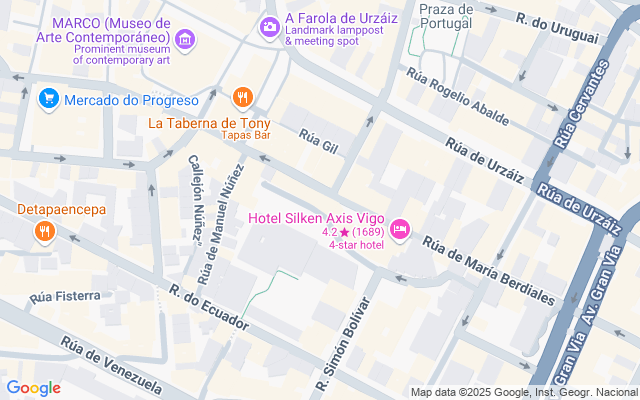Open the MARCO museum marker

(185, 40)
